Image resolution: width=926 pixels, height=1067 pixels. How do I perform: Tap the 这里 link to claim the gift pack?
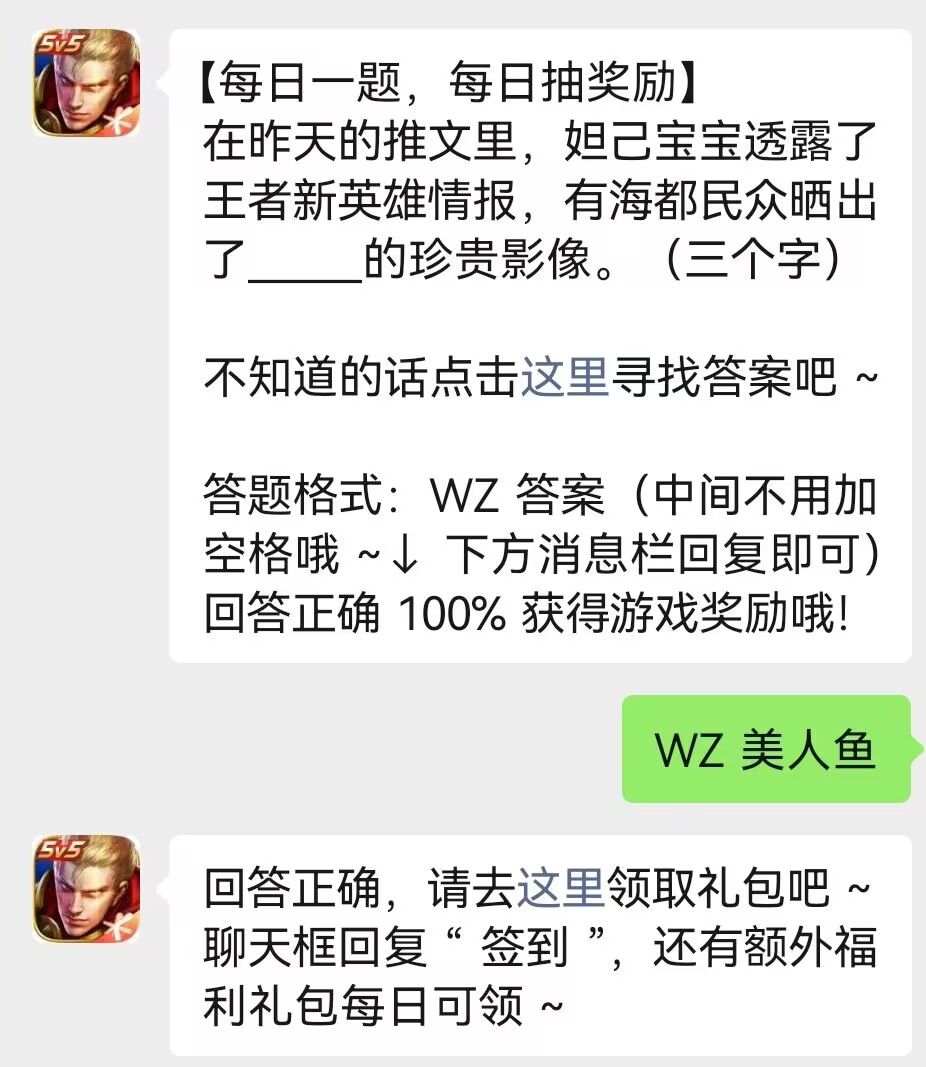coord(561,887)
